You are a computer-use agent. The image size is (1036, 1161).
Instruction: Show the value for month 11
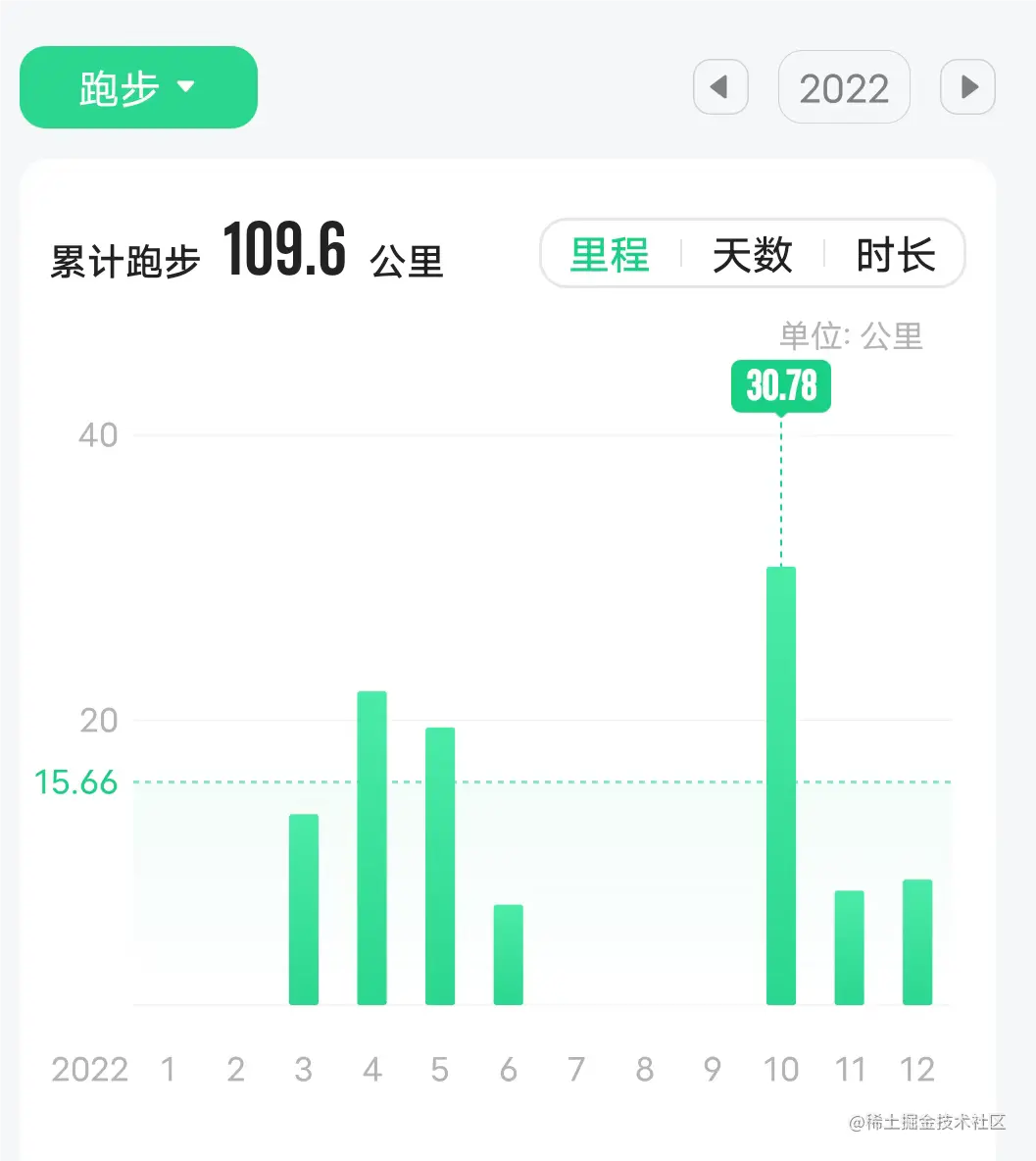click(849, 947)
